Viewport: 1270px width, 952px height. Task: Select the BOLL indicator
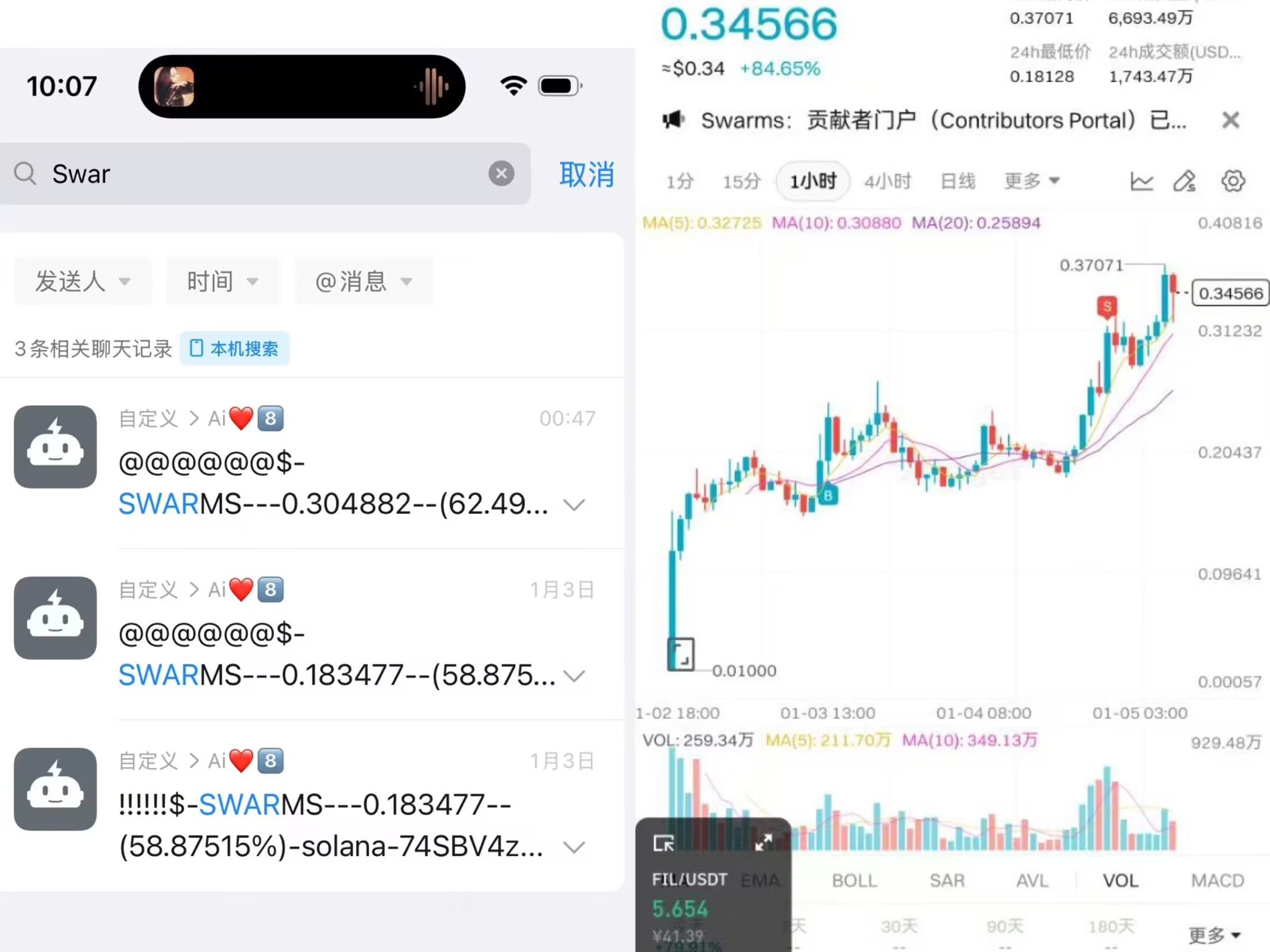coord(854,880)
